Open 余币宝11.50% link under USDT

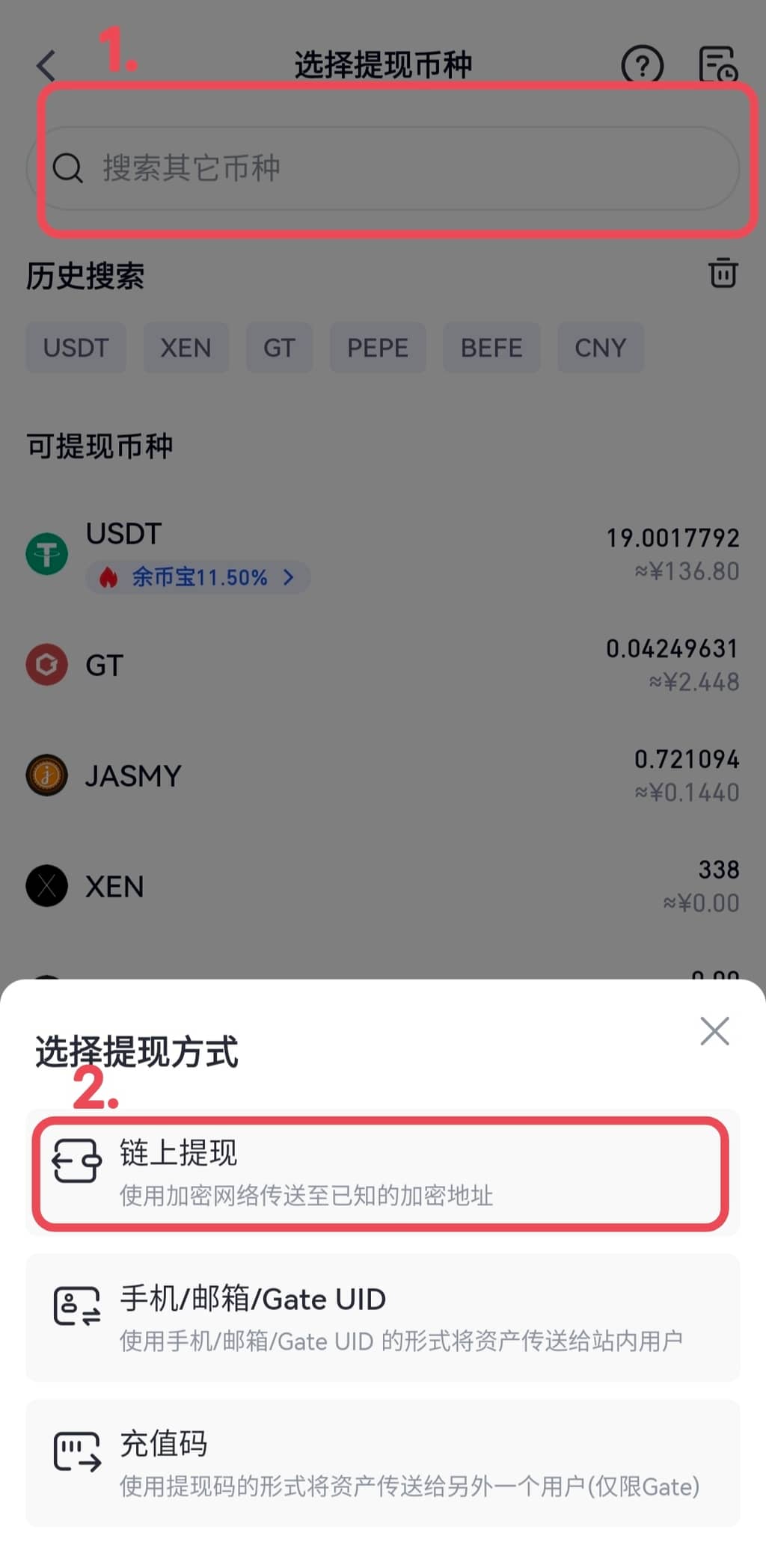click(199, 577)
